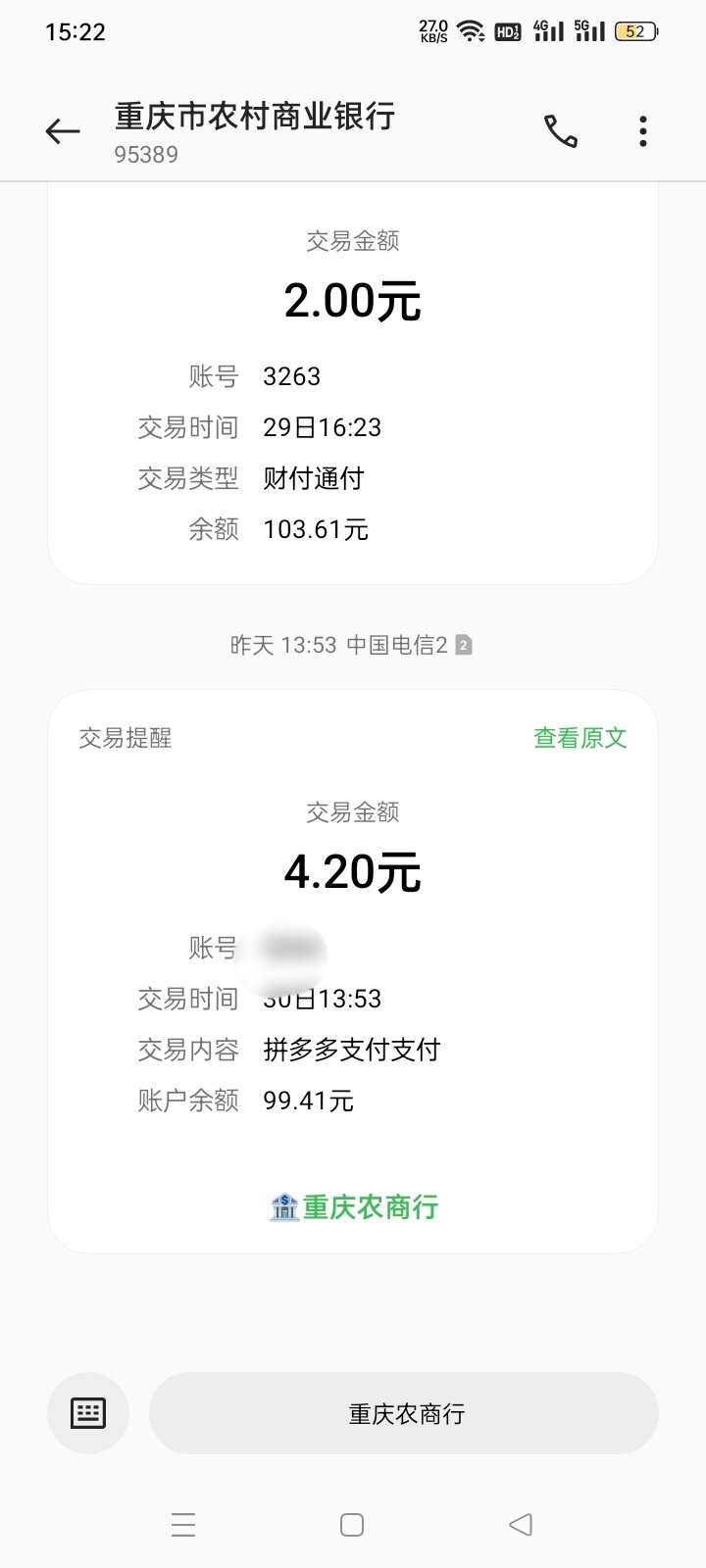Viewport: 706px width, 1568px height.
Task: Open the three-dot overflow menu
Action: pos(643,131)
